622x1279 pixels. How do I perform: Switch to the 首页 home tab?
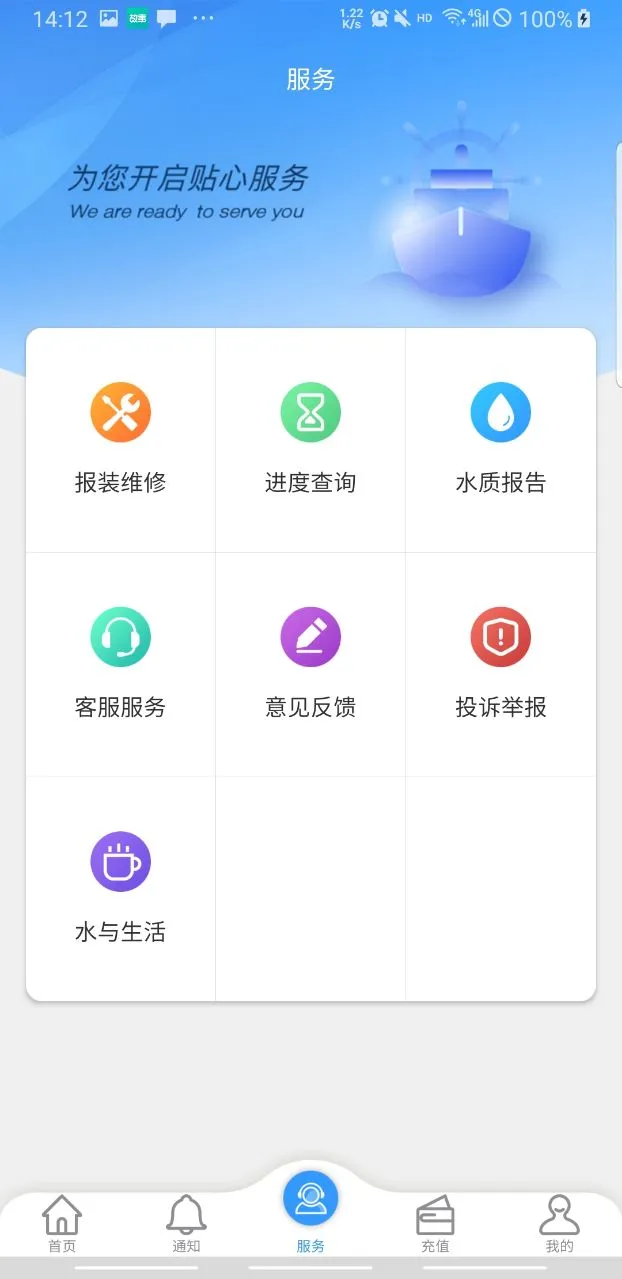(62, 1223)
